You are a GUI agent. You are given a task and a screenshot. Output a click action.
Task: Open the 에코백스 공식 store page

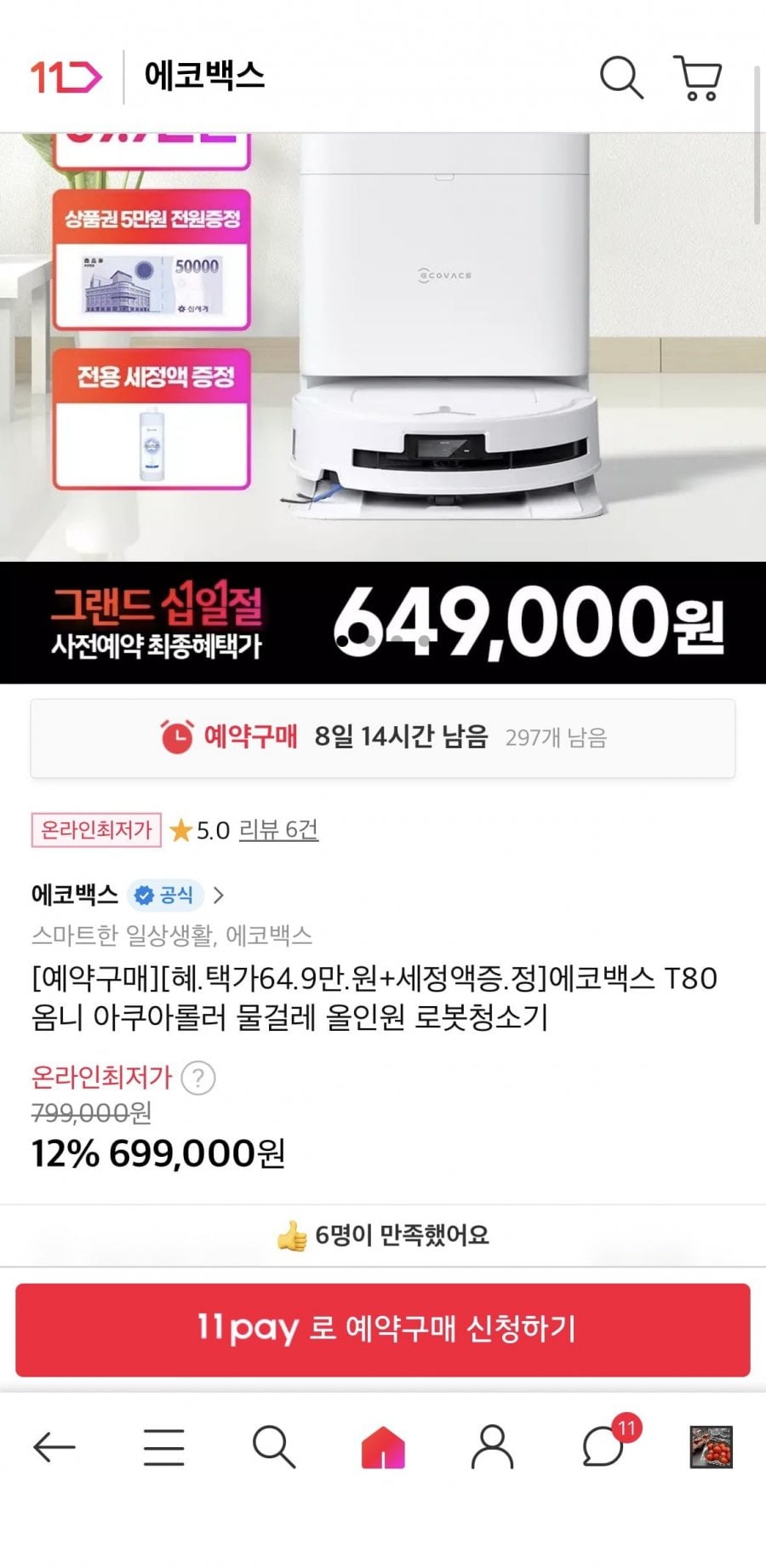tap(128, 895)
